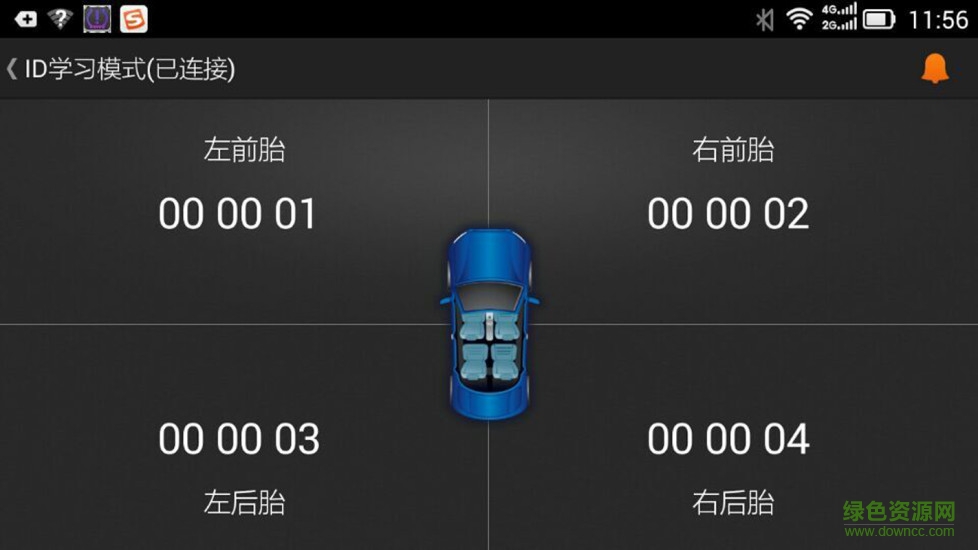The width and height of the screenshot is (978, 550).
Task: Open the orange alarm bell
Action: point(934,68)
